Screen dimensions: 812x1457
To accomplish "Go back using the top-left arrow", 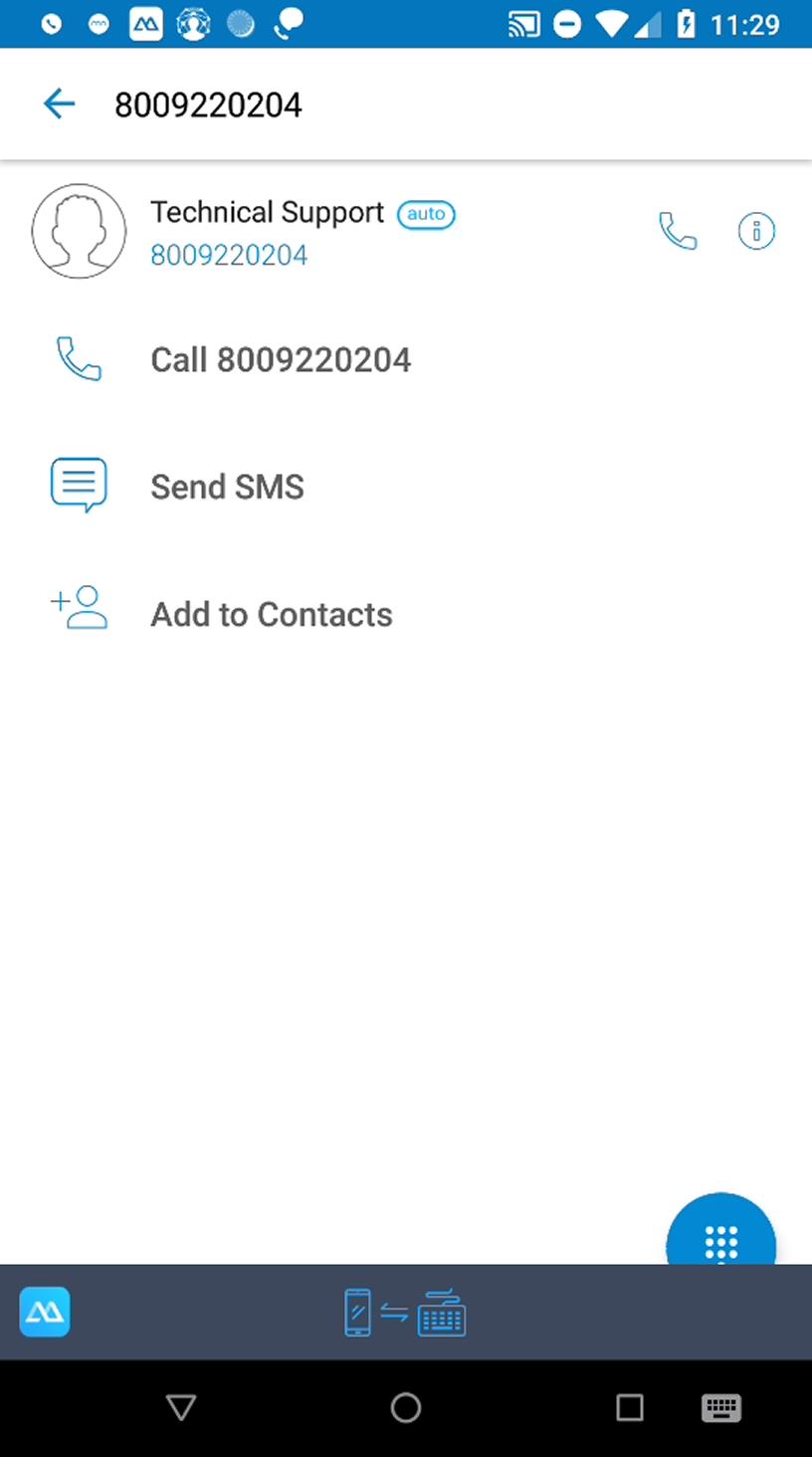I will point(59,104).
